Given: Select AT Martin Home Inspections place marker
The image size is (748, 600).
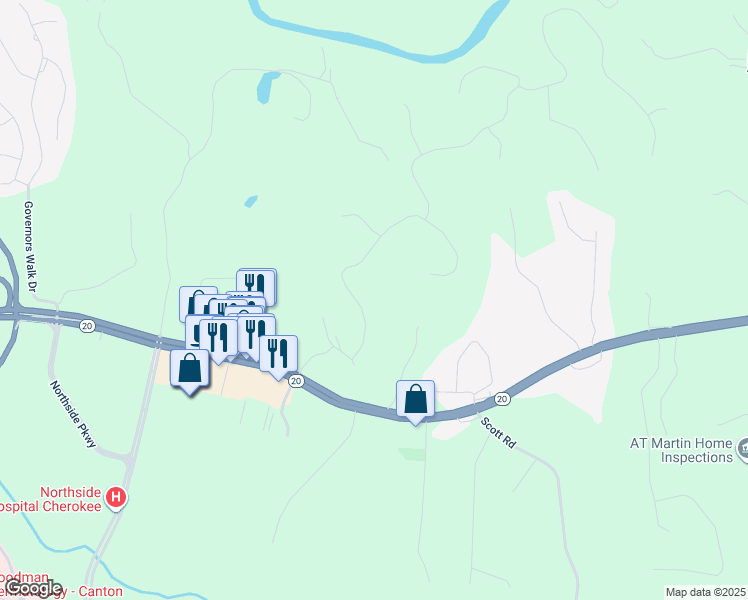Looking at the screenshot, I should (742, 450).
